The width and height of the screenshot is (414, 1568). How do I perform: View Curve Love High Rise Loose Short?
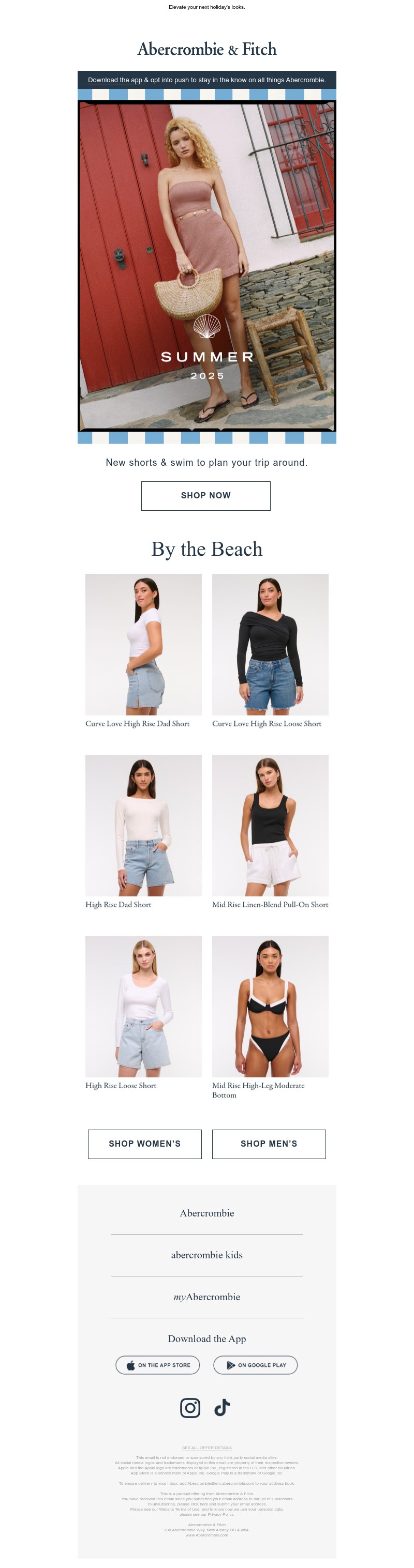[x=270, y=645]
